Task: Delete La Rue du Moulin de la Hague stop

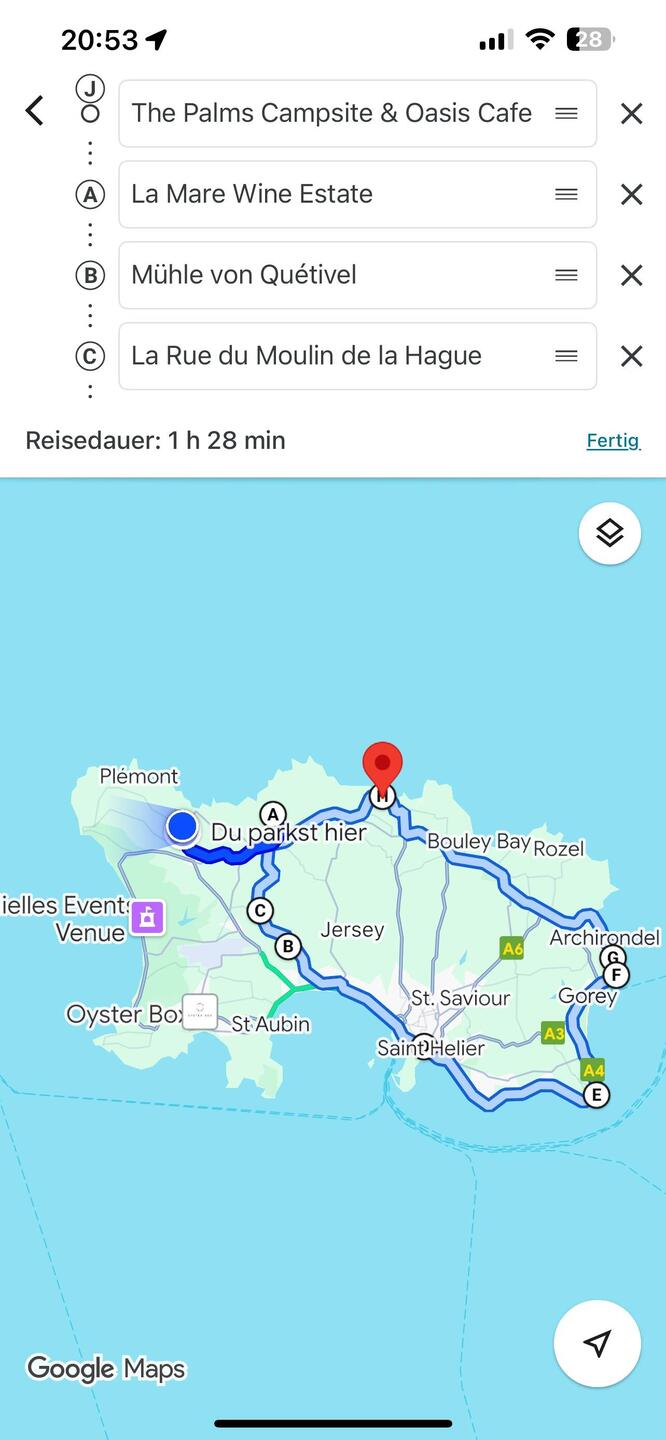Action: click(x=631, y=356)
